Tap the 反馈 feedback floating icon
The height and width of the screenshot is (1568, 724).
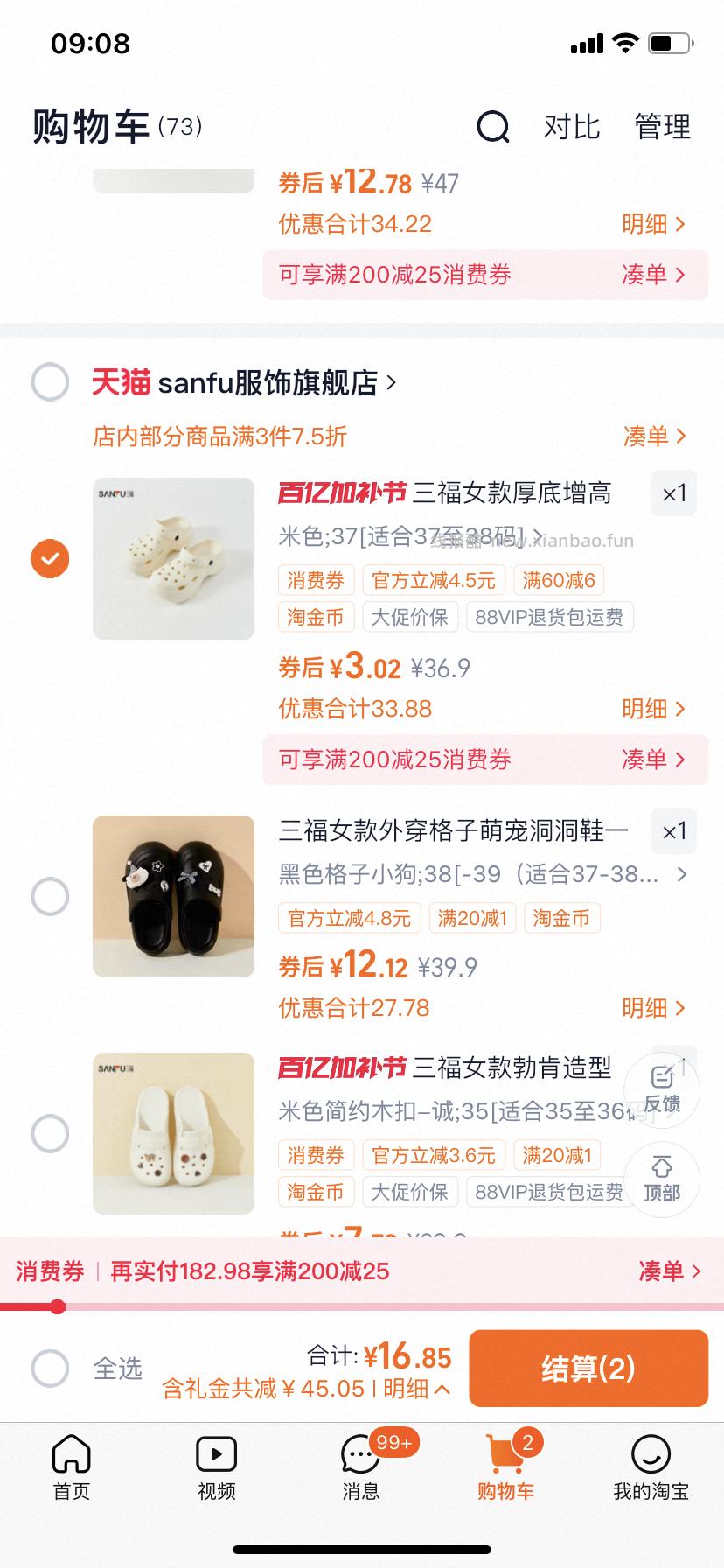click(662, 1088)
